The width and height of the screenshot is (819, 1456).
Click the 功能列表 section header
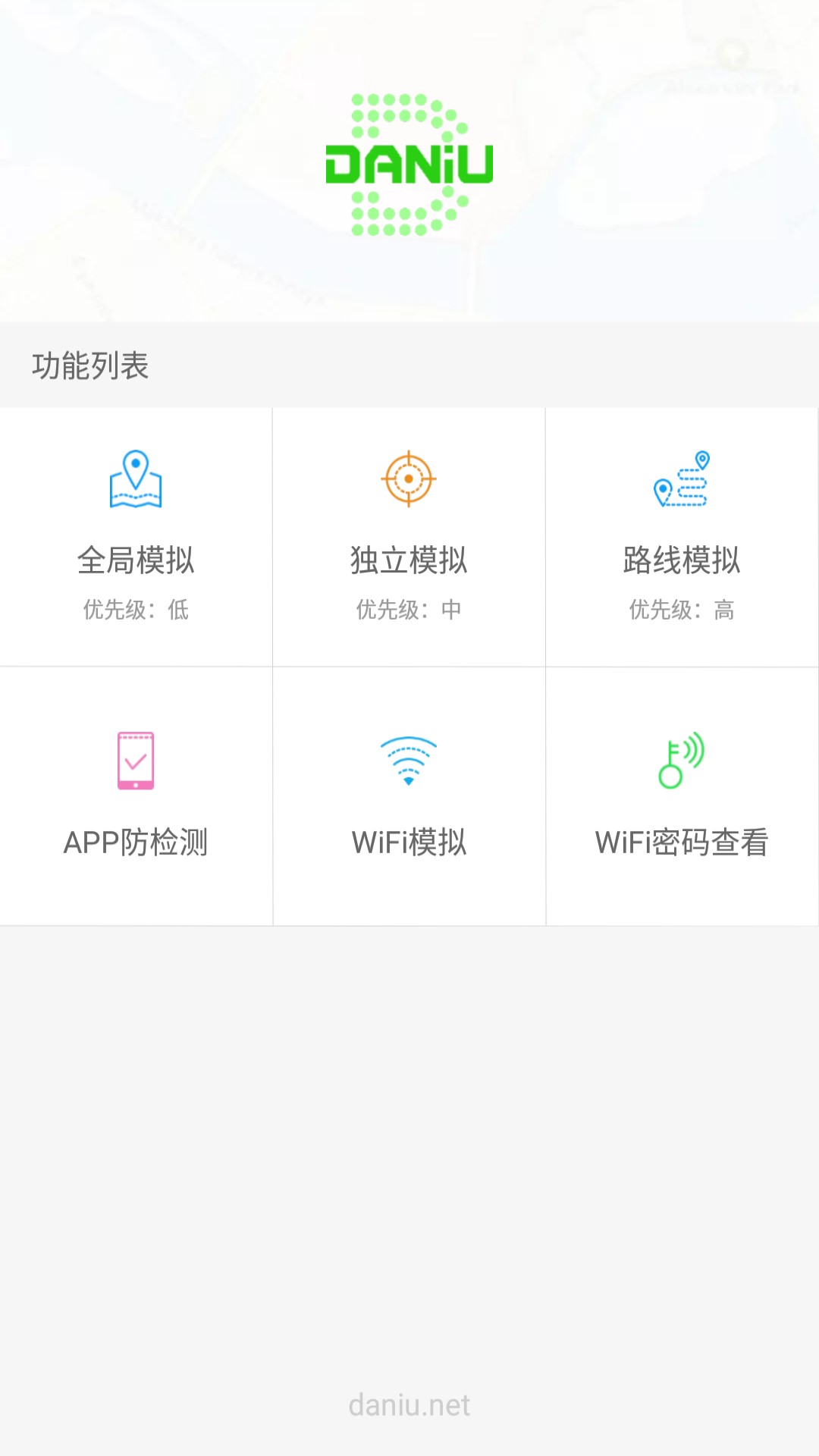(x=90, y=365)
